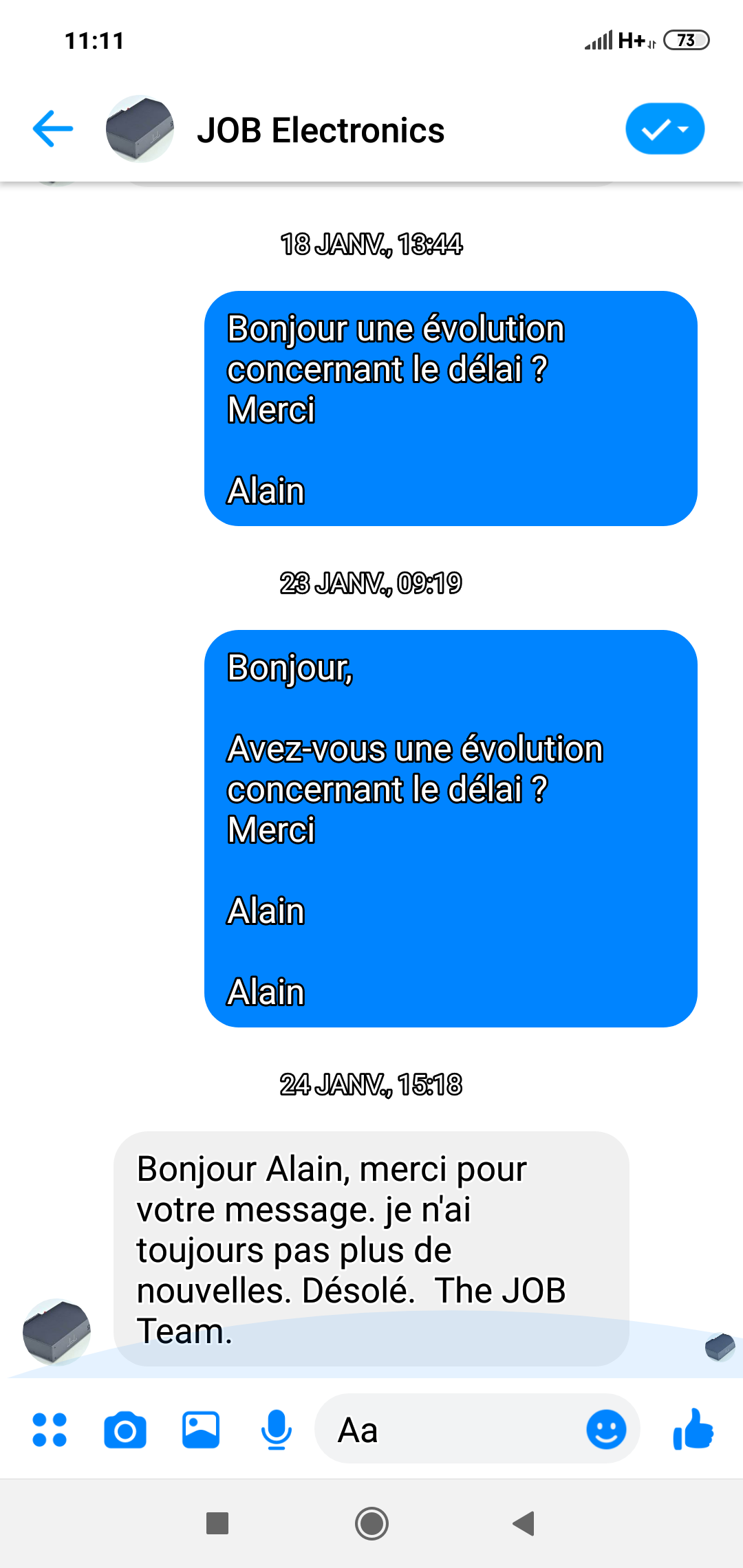Screen dimensions: 743x1568
Task: Go back using the blue arrow
Action: (53, 129)
